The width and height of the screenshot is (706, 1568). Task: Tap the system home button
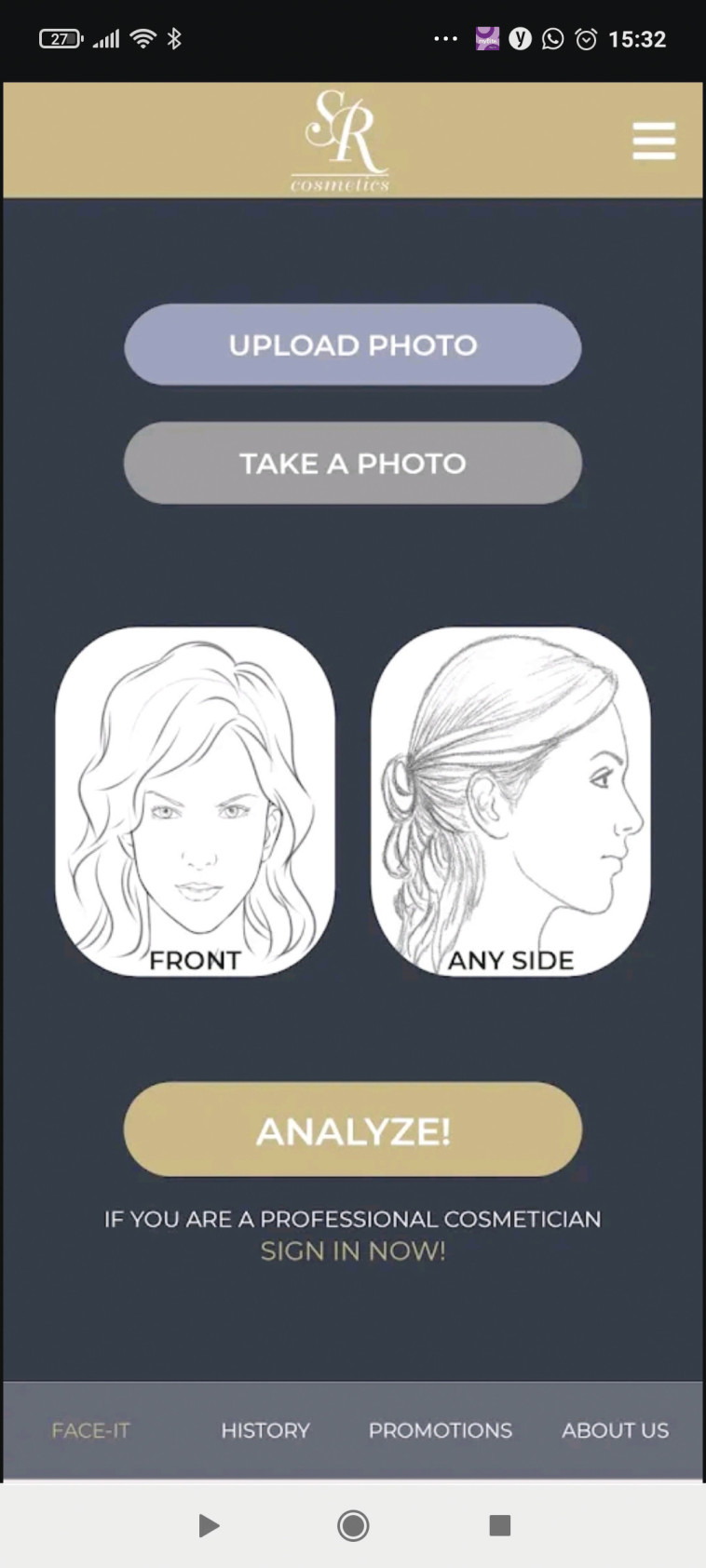point(353,1525)
